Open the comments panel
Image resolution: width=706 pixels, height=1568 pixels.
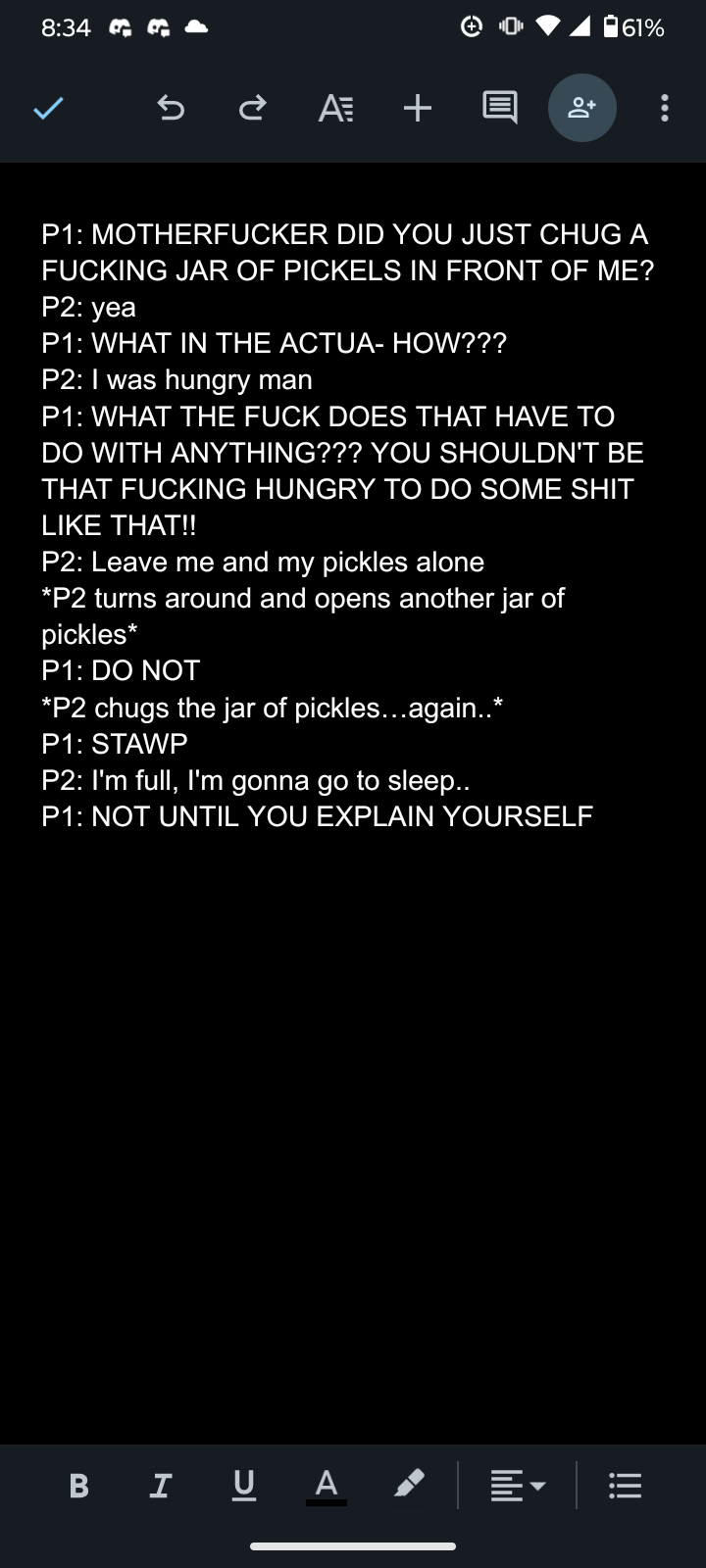pyautogui.click(x=499, y=108)
